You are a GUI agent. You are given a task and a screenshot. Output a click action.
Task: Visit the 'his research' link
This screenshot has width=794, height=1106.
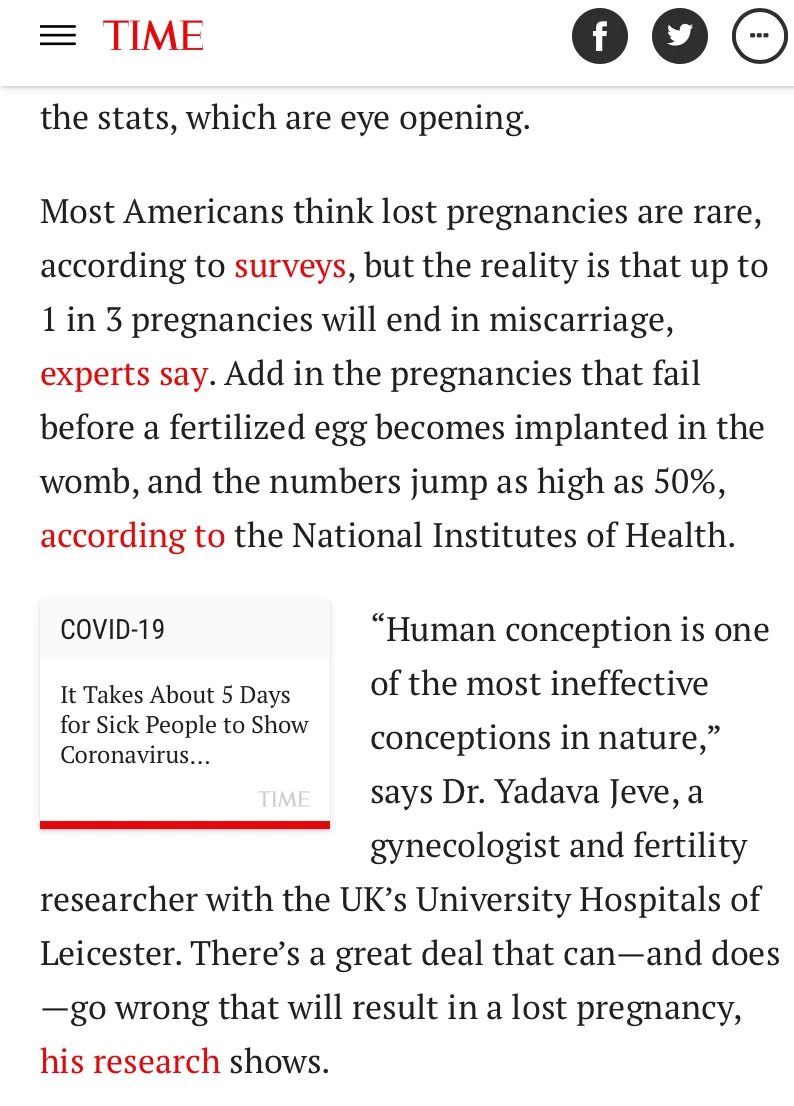[130, 1060]
